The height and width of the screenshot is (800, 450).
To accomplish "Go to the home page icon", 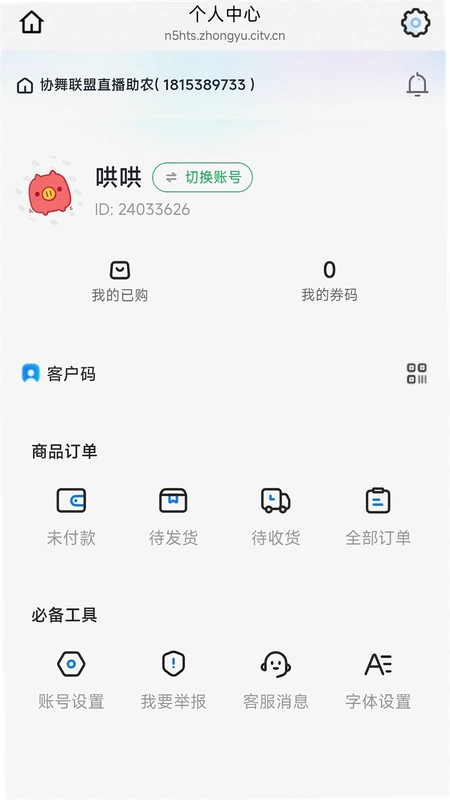I will click(x=32, y=22).
